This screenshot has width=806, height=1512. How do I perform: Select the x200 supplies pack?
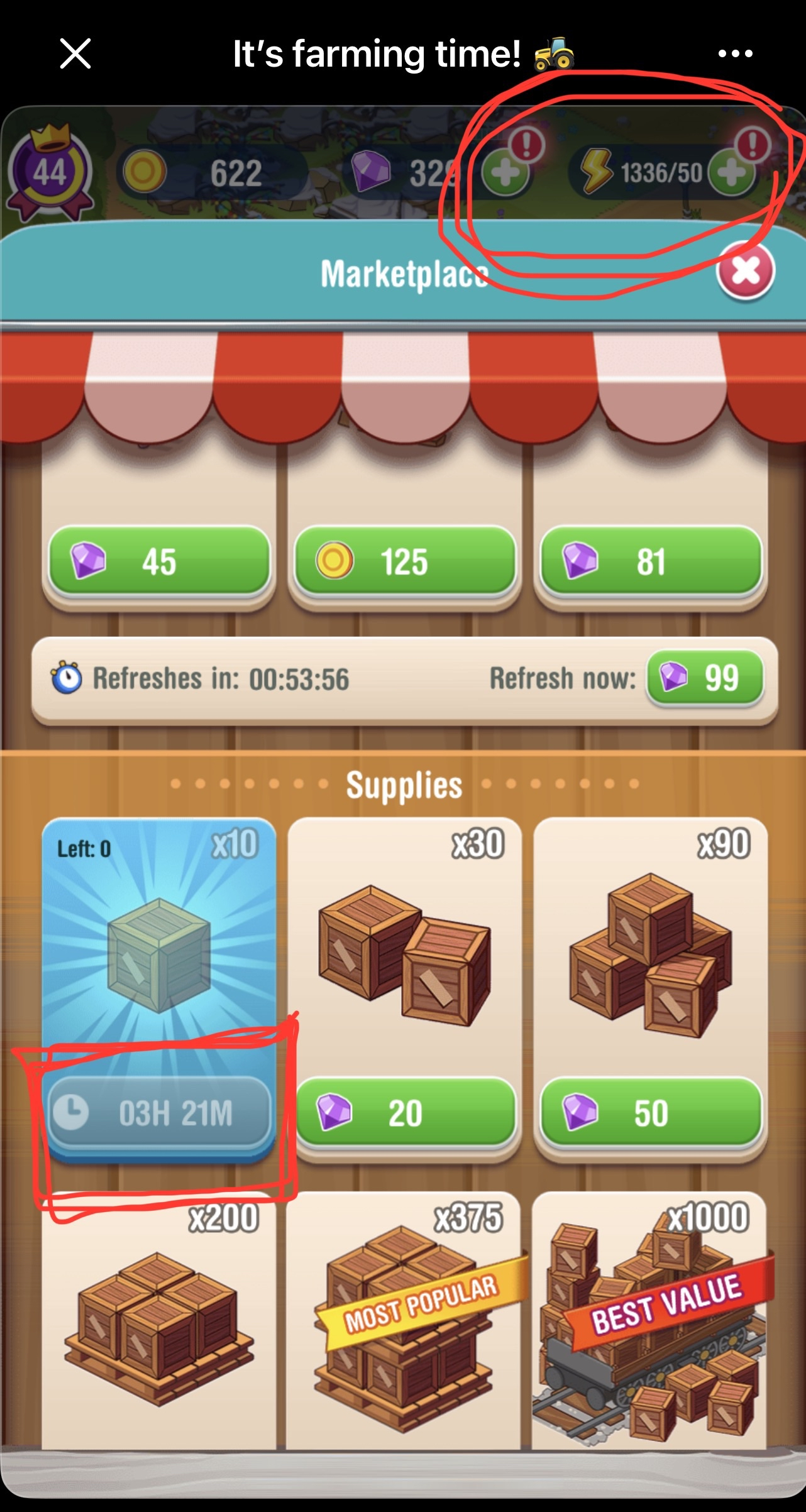(x=159, y=1320)
